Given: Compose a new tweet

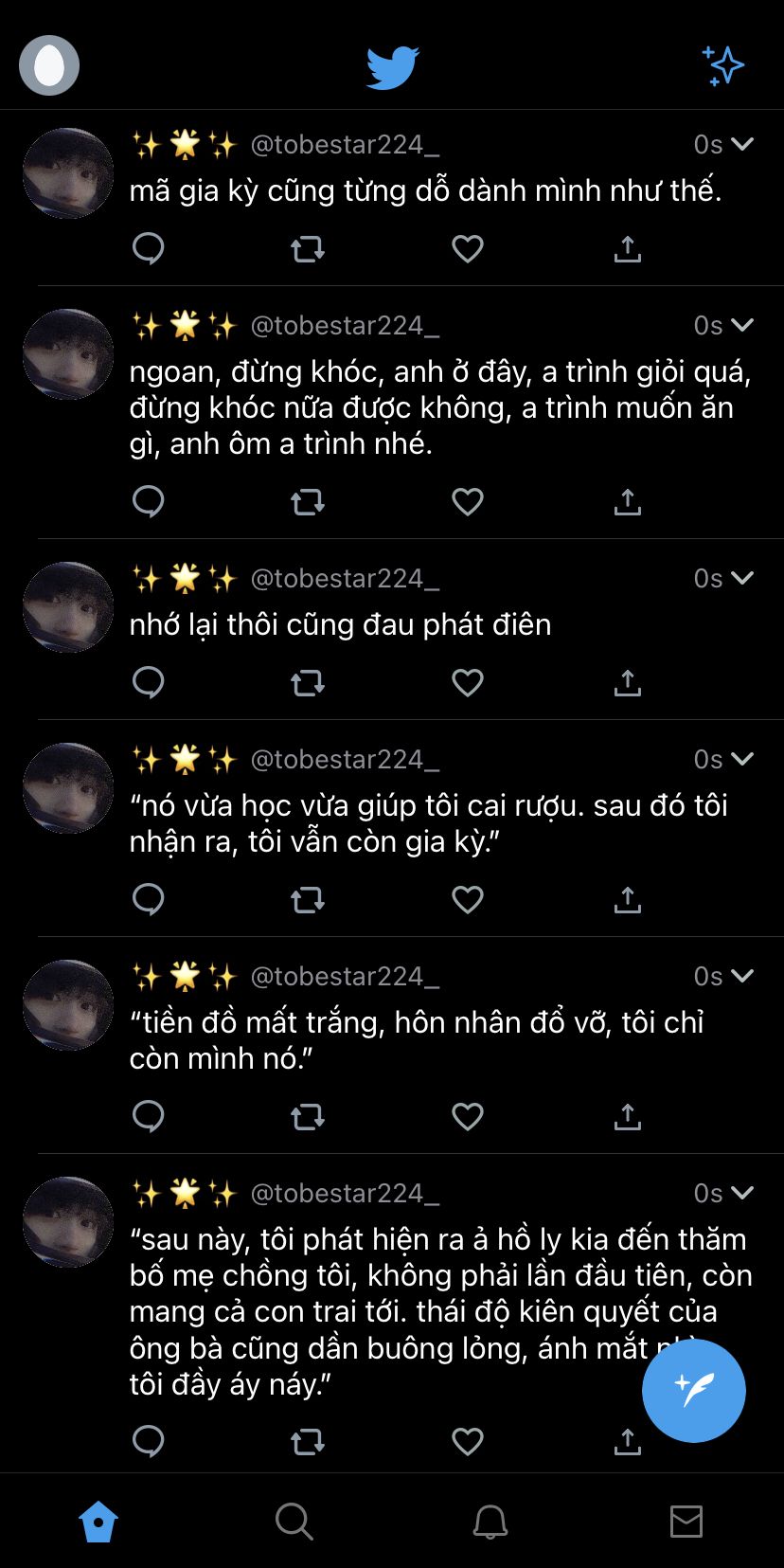Looking at the screenshot, I should 693,1390.
